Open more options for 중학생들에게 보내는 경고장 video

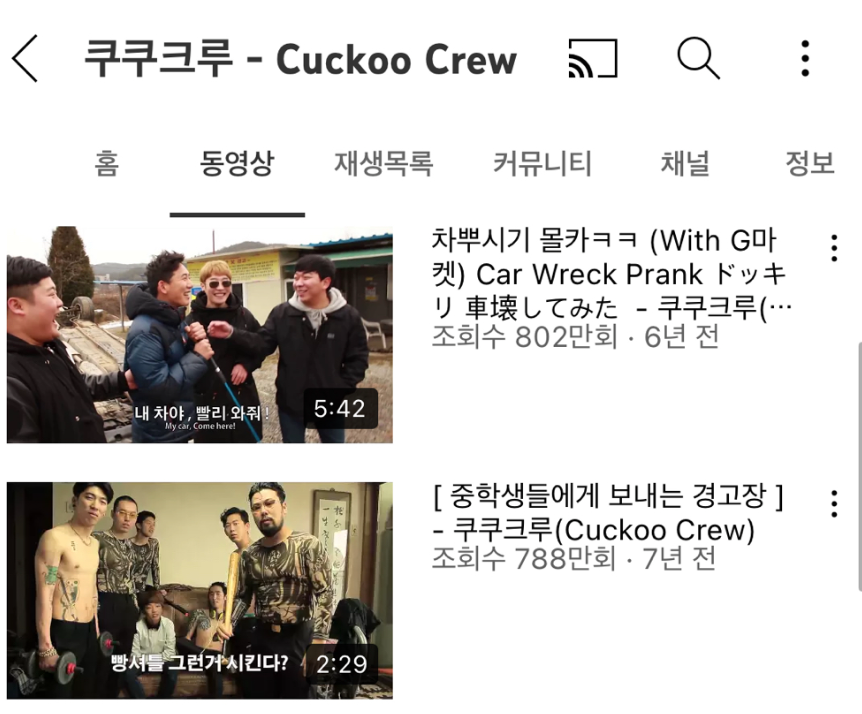[833, 503]
